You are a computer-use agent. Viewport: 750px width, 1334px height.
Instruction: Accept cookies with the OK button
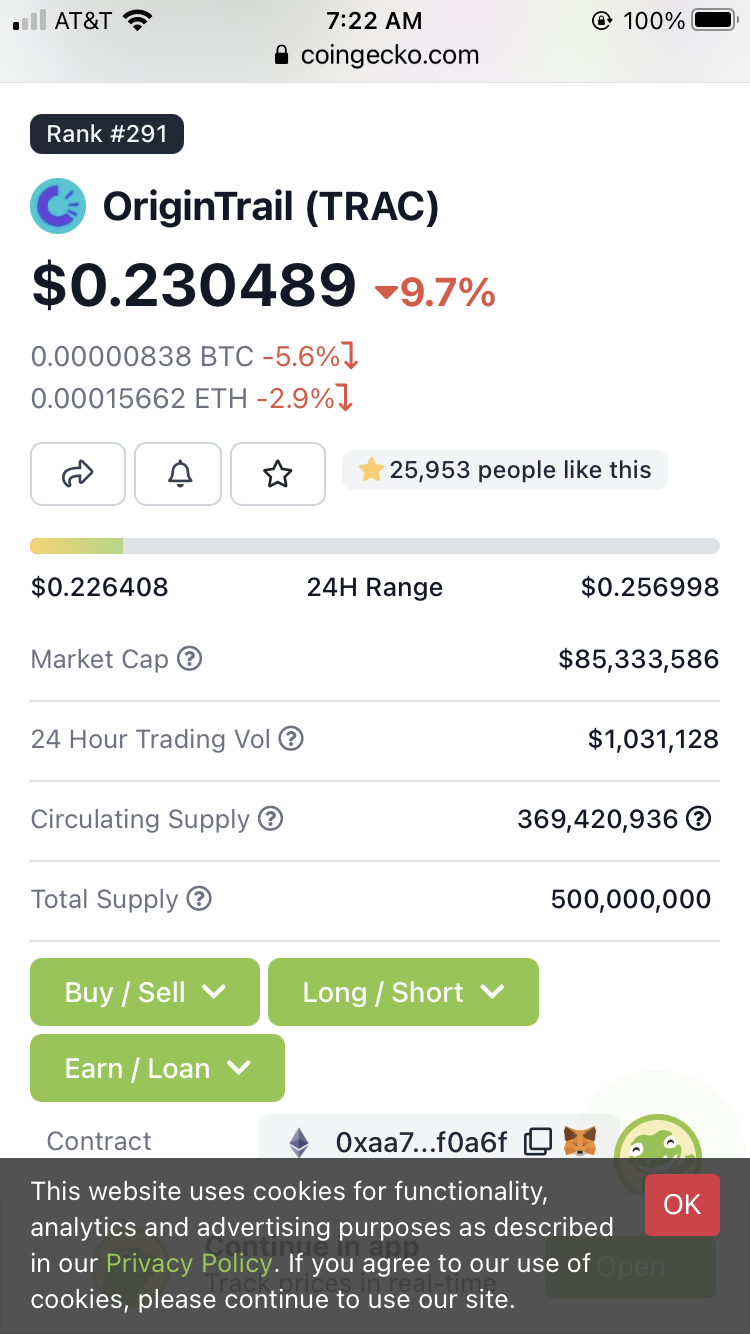click(x=682, y=1204)
